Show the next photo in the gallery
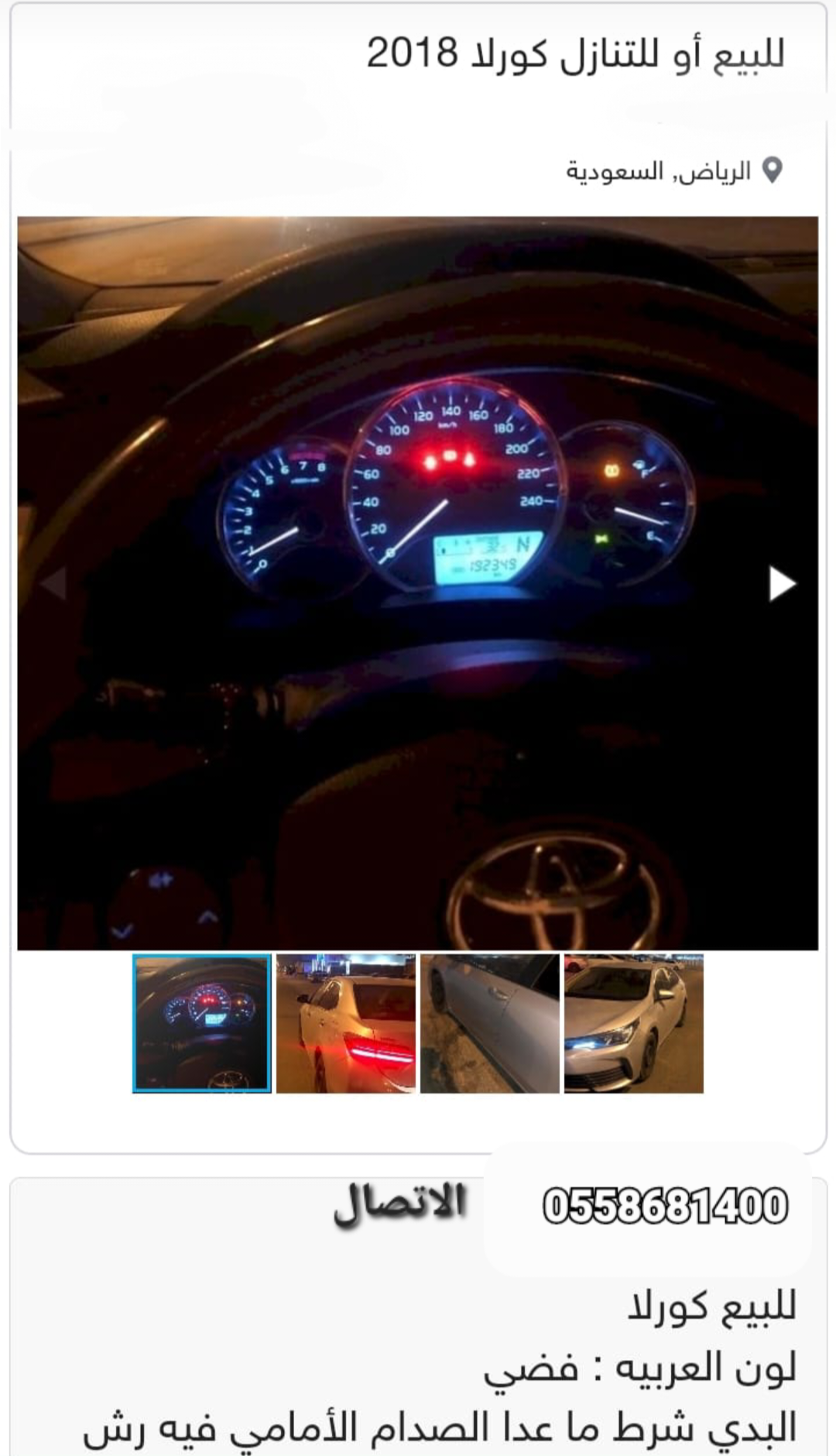Viewport: 836px width, 1456px height. pyautogui.click(x=782, y=583)
